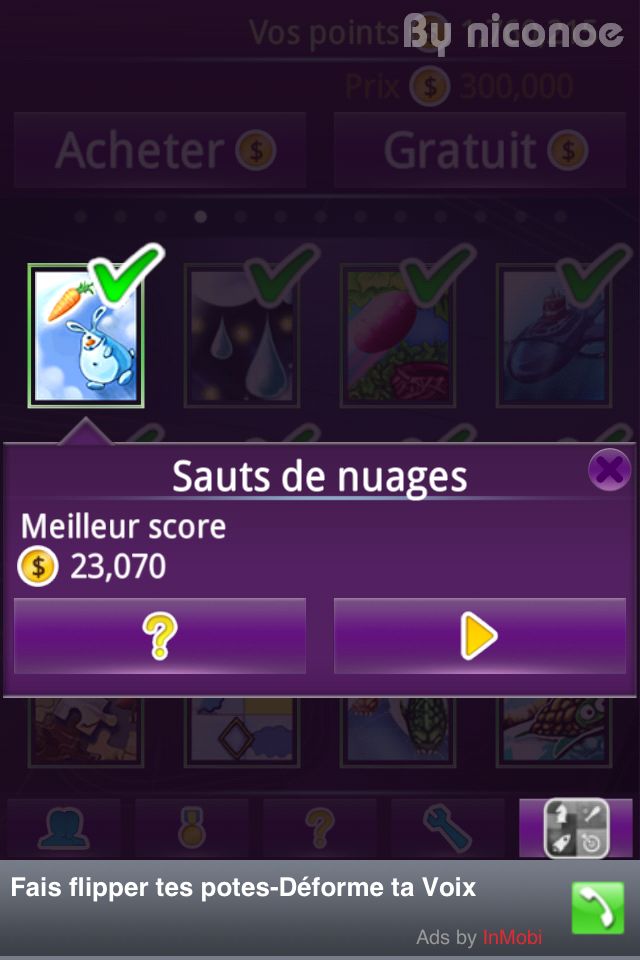Close the Sauts de nuages popup
This screenshot has width=640, height=960.
tap(608, 470)
